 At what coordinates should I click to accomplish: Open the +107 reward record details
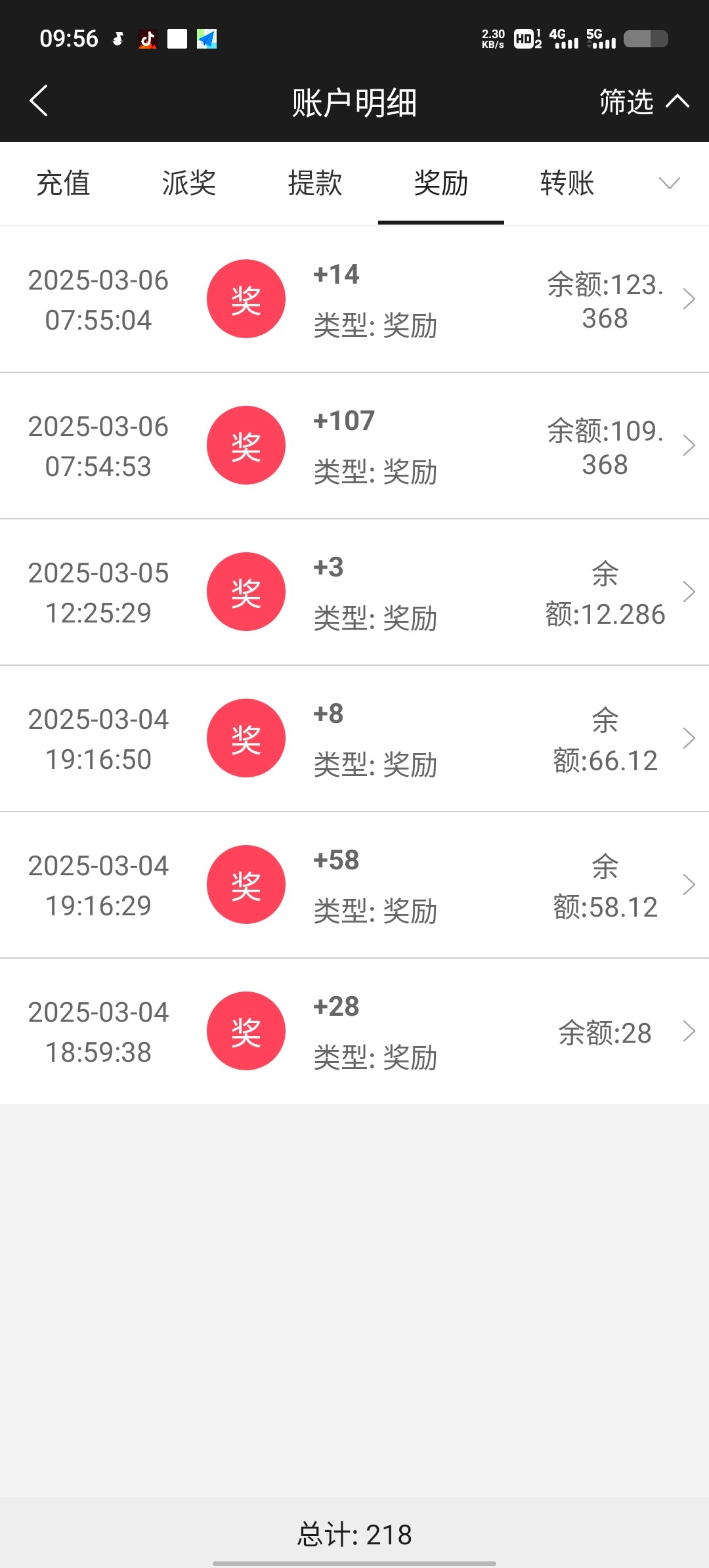[354, 446]
